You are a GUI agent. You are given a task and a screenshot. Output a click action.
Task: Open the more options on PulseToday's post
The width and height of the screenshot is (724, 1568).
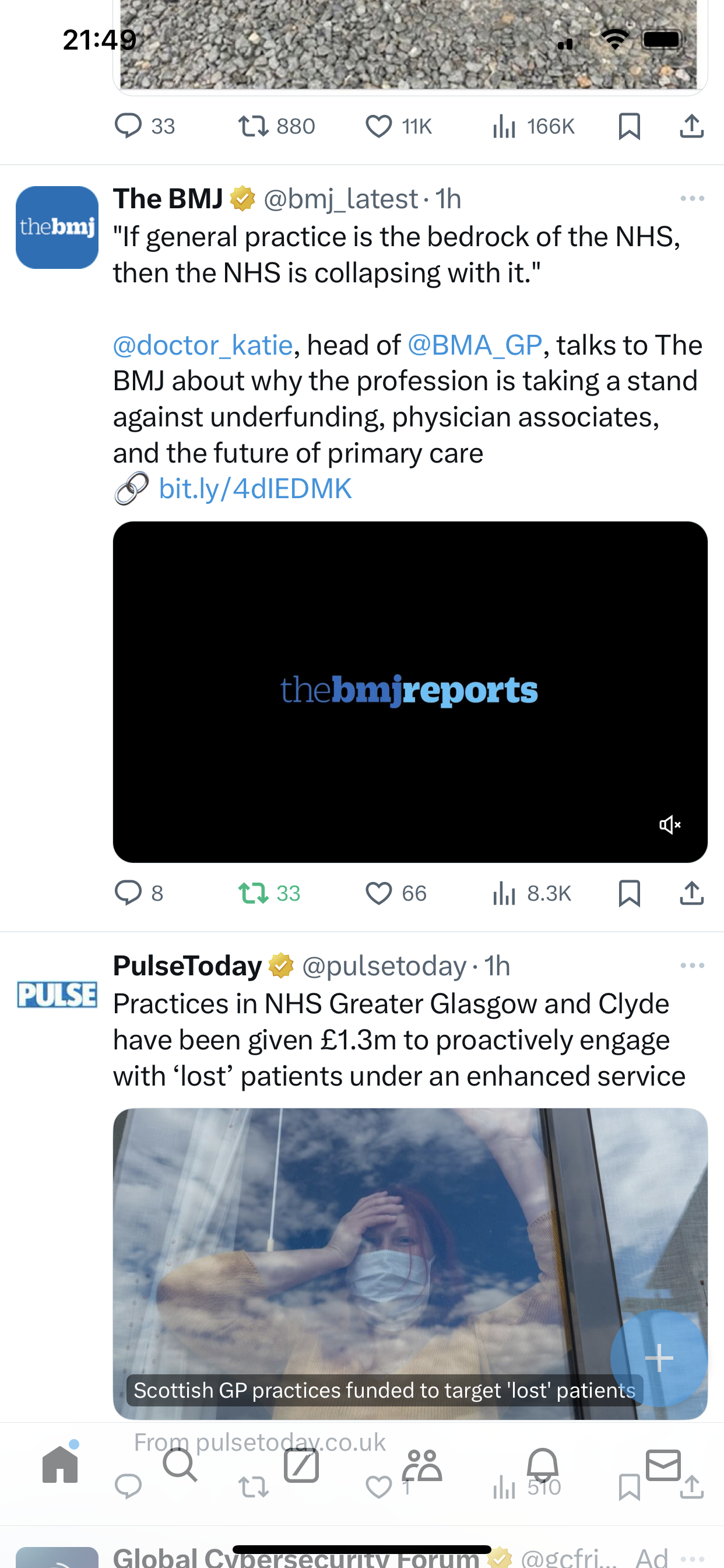(x=693, y=965)
